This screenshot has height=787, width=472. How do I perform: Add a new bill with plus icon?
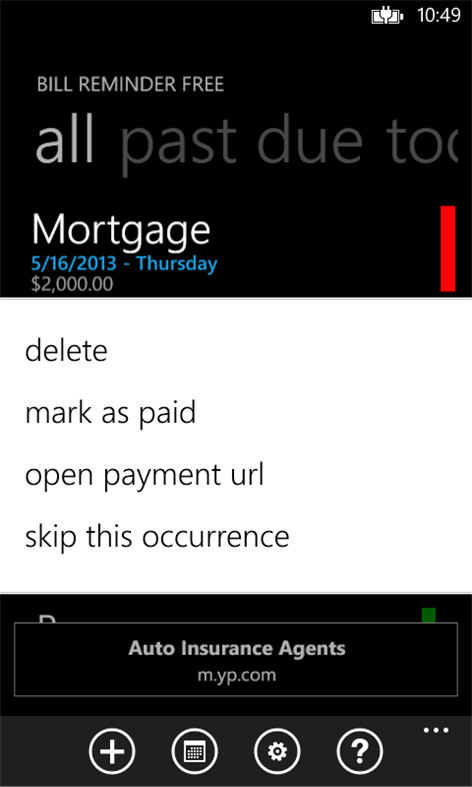tap(112, 751)
